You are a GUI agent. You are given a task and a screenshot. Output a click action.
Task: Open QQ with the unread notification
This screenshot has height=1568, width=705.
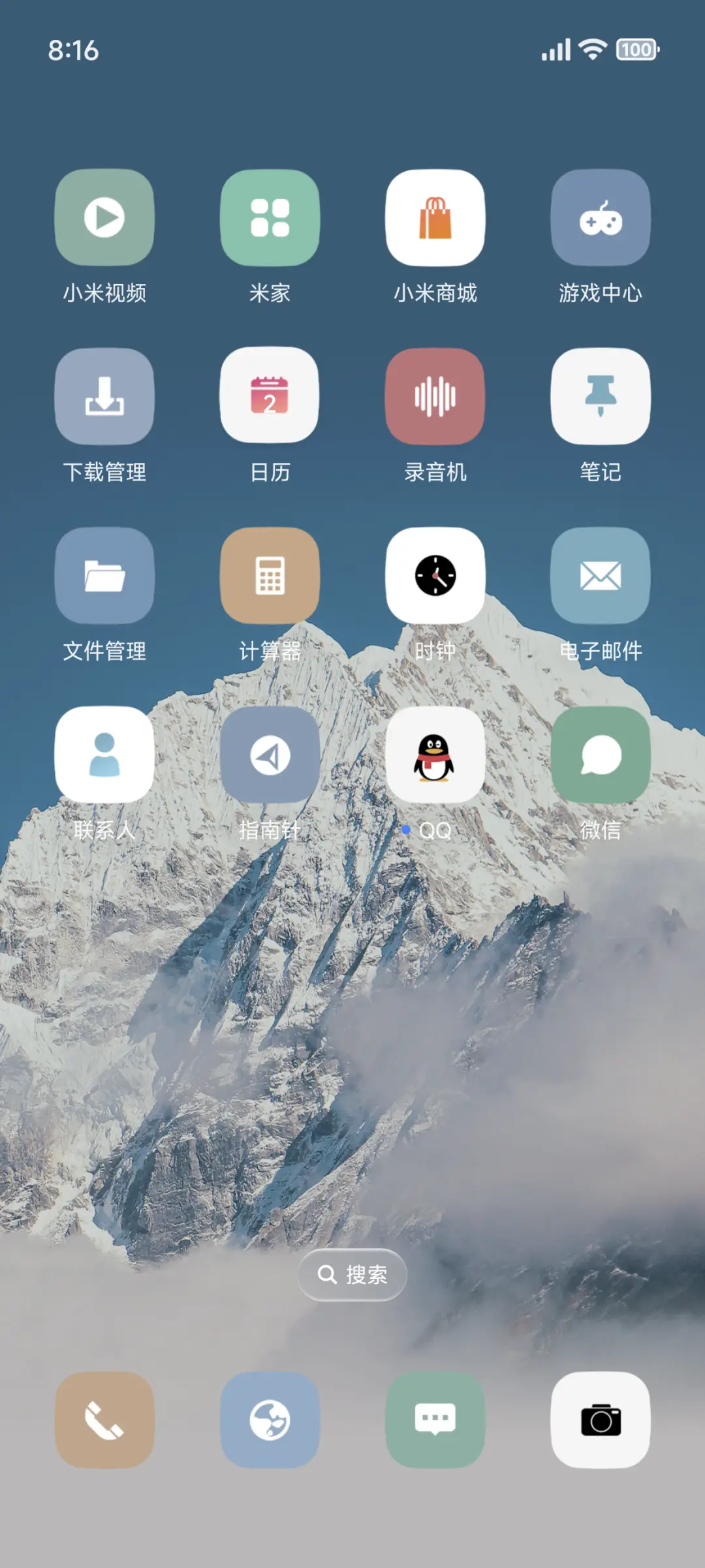[x=435, y=754]
